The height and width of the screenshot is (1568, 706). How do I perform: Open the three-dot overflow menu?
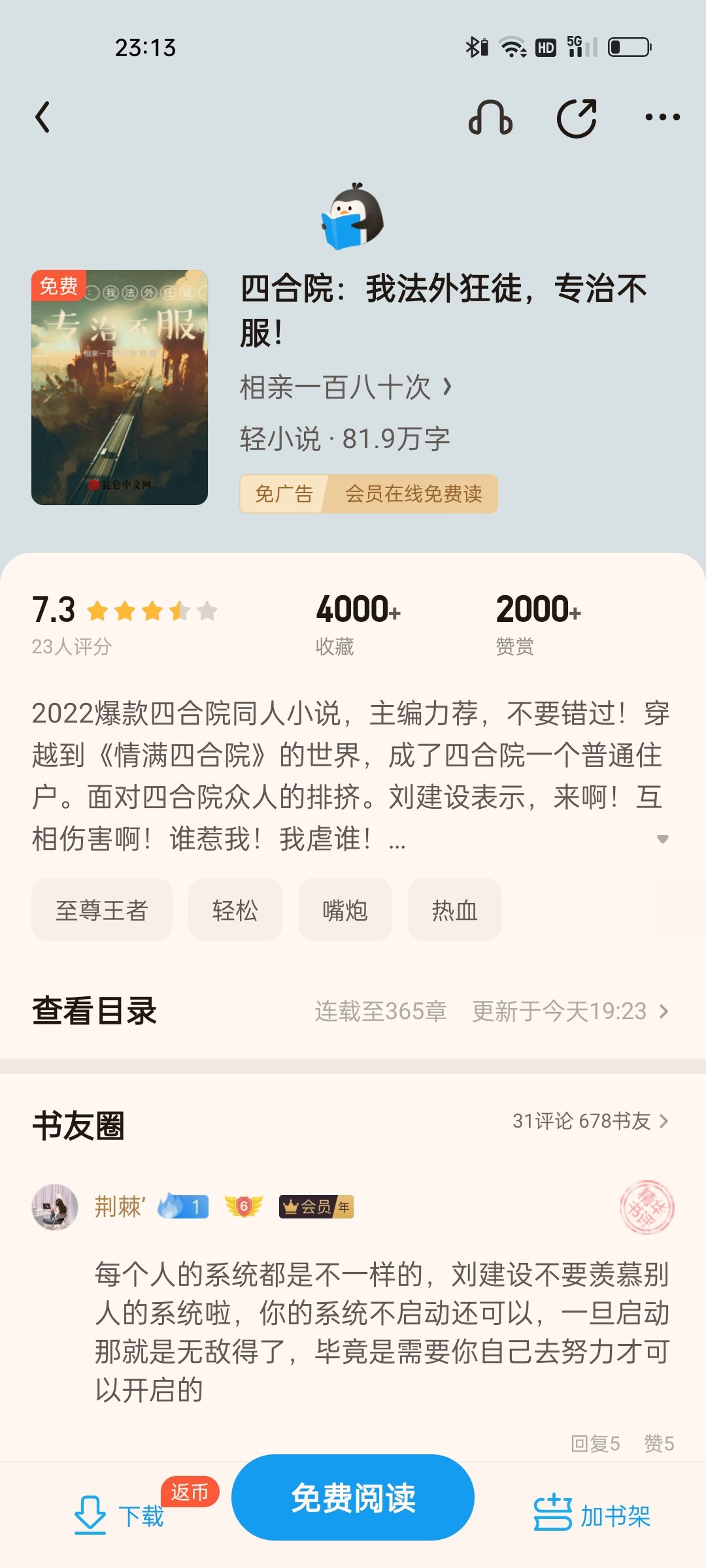[x=662, y=118]
